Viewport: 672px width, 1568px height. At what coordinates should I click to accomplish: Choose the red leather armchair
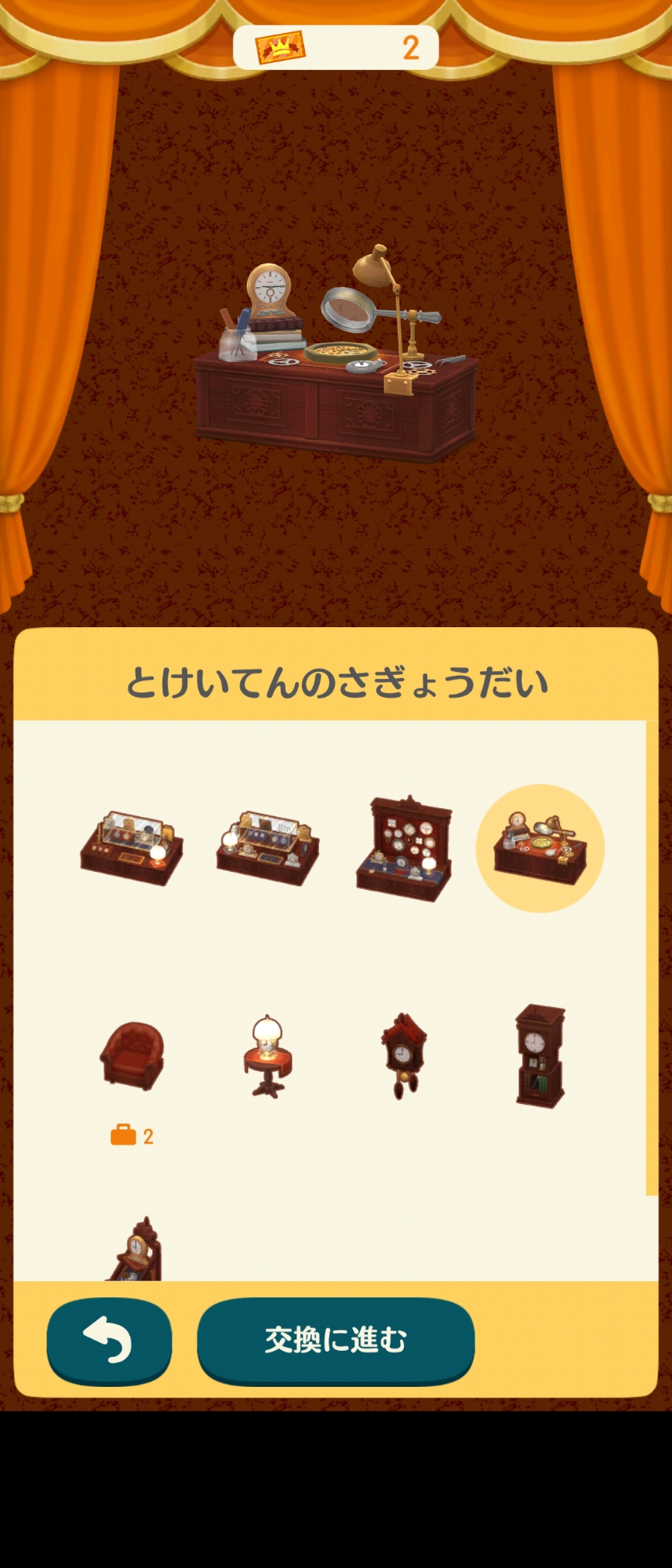pyautogui.click(x=132, y=1056)
